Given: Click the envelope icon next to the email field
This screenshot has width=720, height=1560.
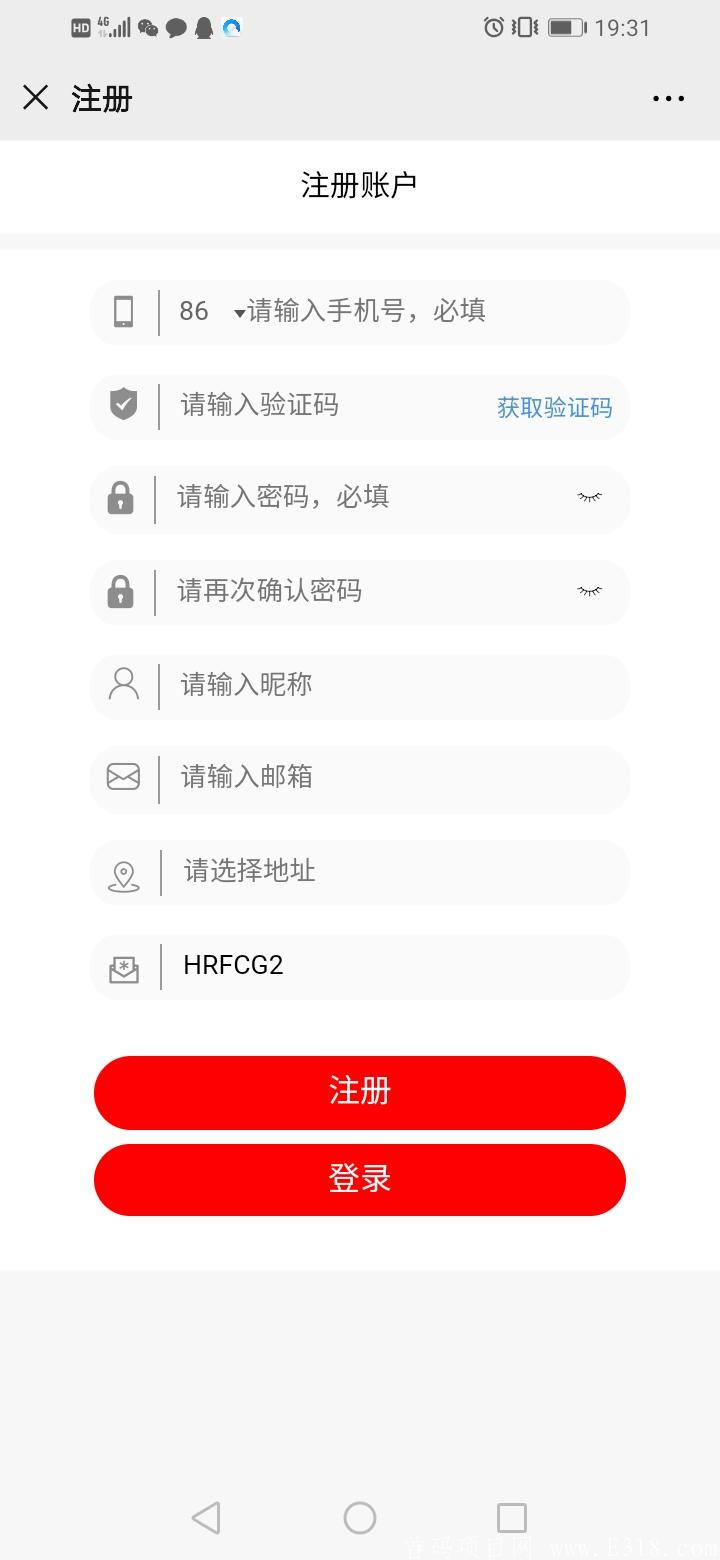Looking at the screenshot, I should (124, 779).
